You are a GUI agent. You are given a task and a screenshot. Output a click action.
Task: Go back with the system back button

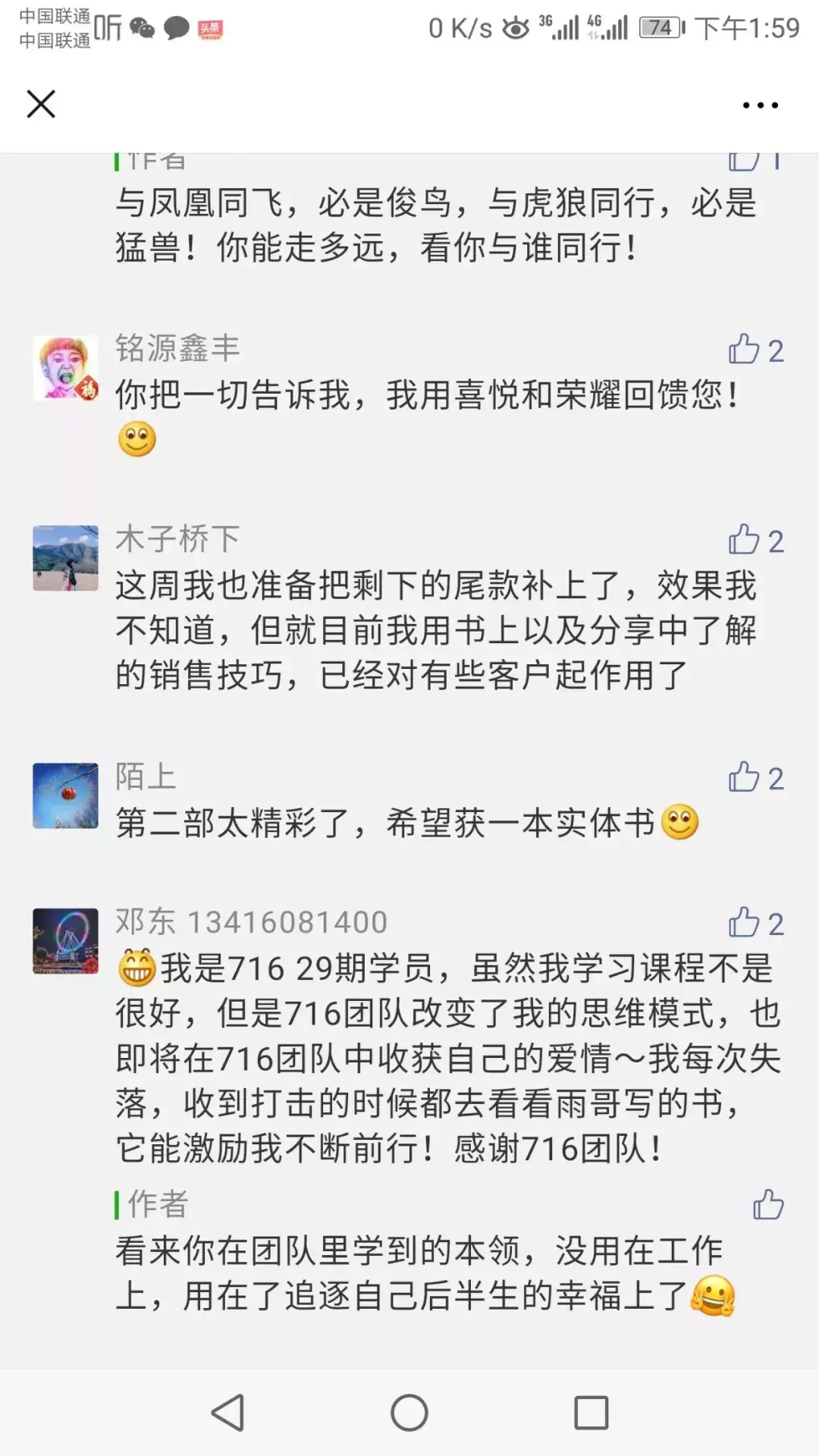[227, 1413]
